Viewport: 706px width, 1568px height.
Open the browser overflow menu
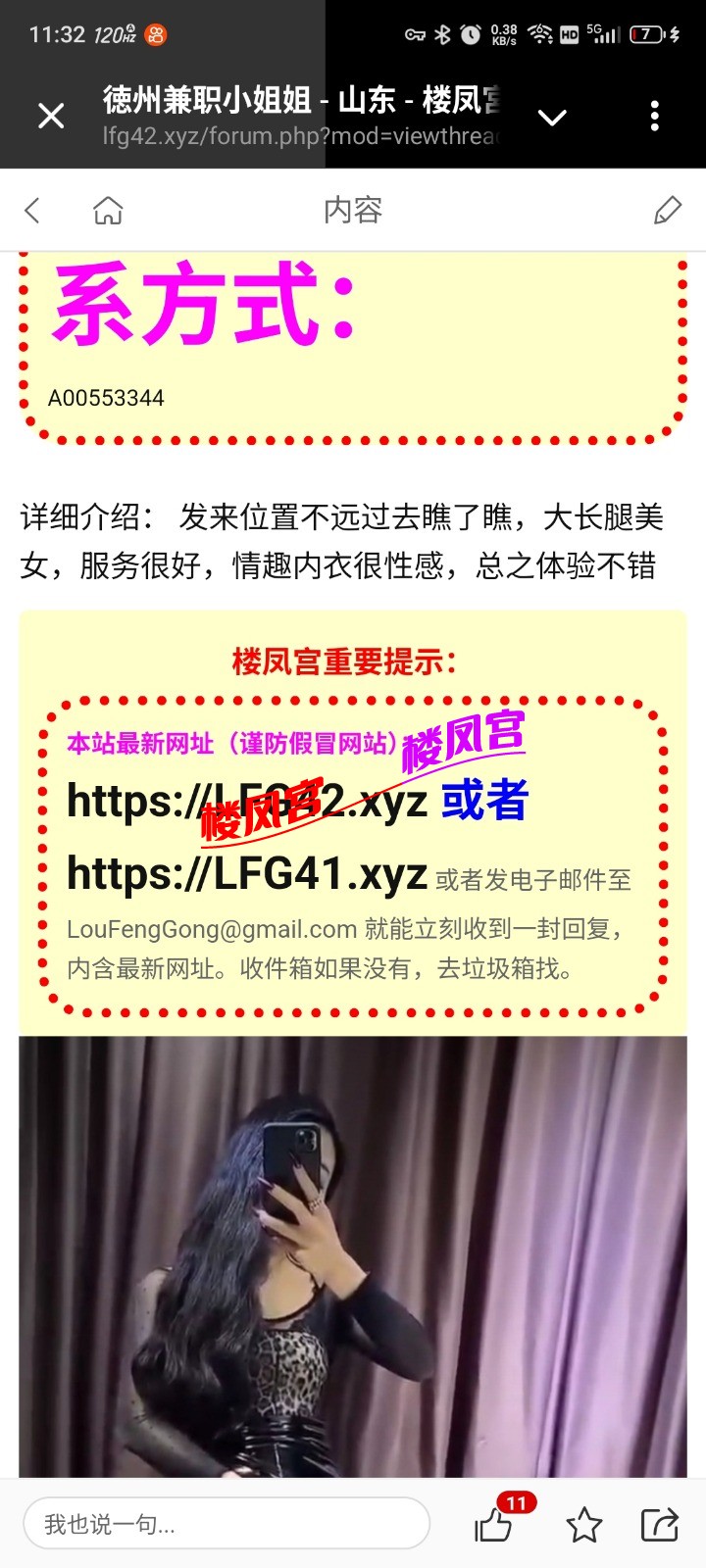(x=655, y=117)
